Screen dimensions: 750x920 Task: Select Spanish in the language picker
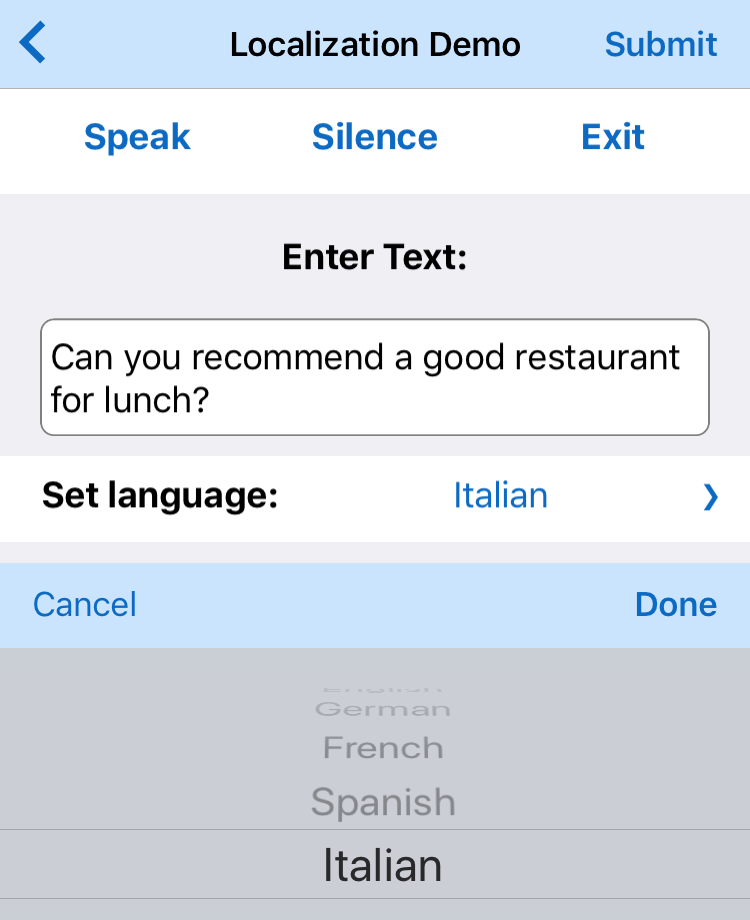tap(383, 801)
